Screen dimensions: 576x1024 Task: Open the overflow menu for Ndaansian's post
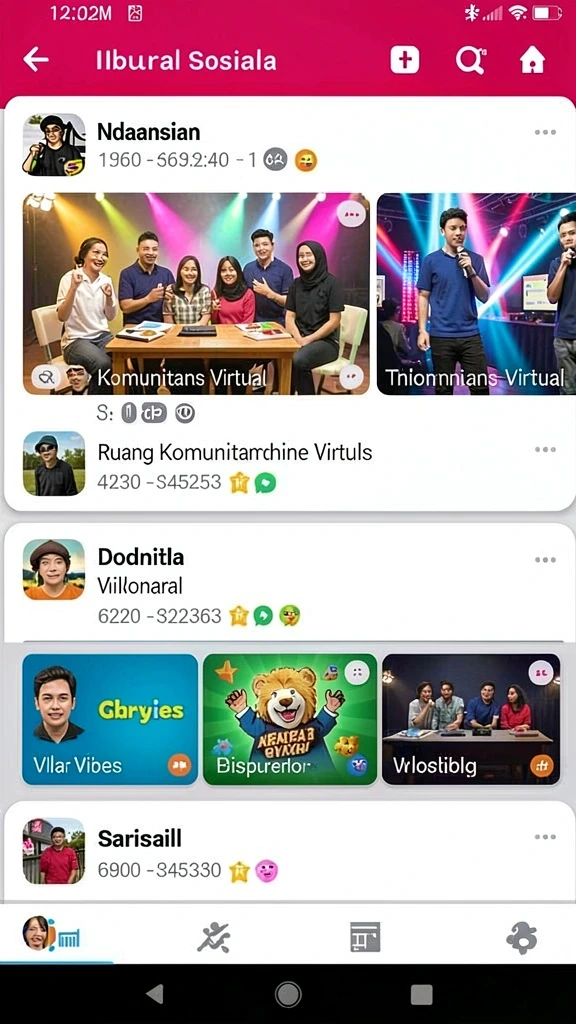[x=545, y=132]
